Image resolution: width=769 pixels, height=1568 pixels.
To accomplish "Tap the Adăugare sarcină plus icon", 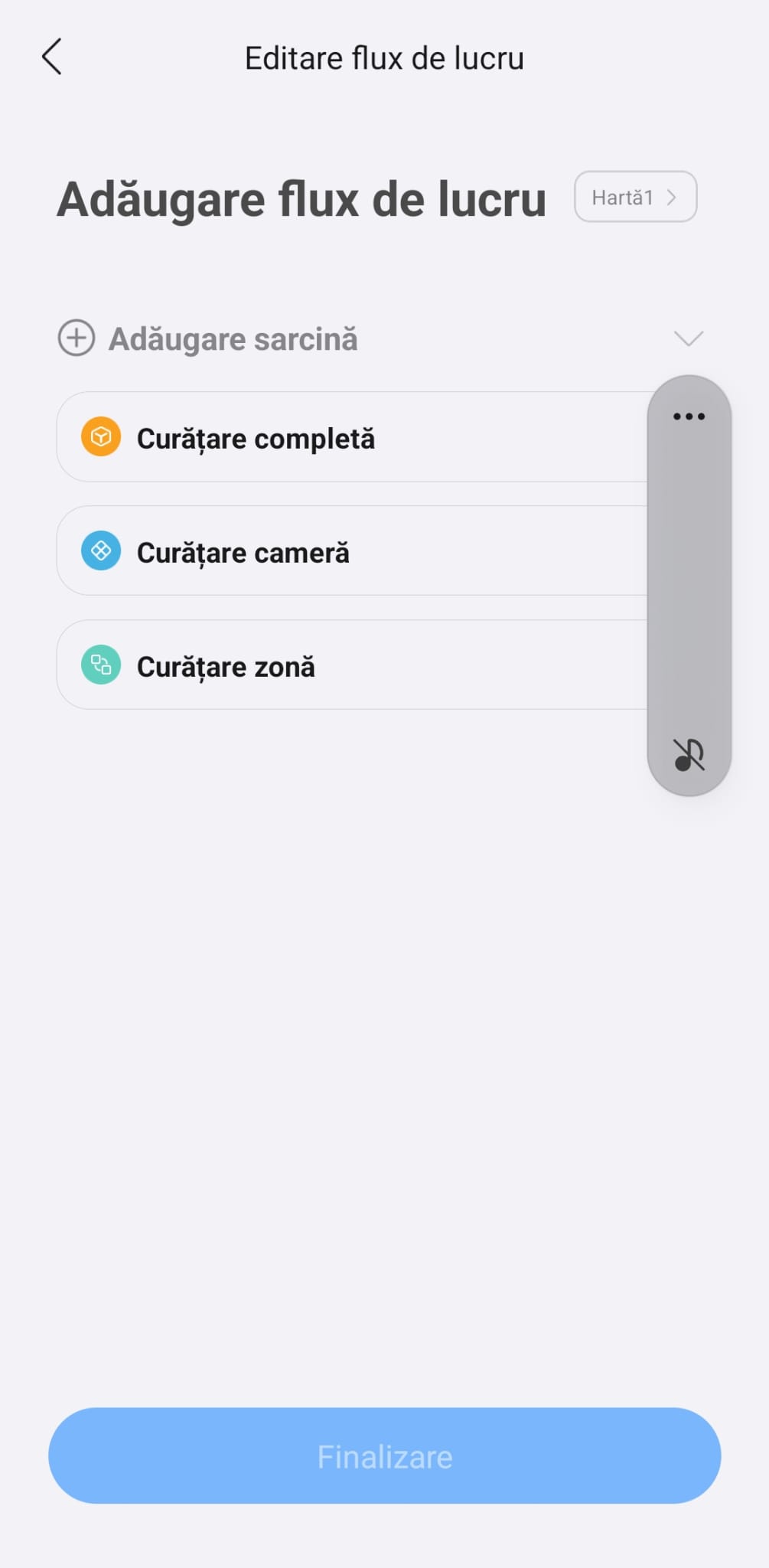I will (x=77, y=338).
